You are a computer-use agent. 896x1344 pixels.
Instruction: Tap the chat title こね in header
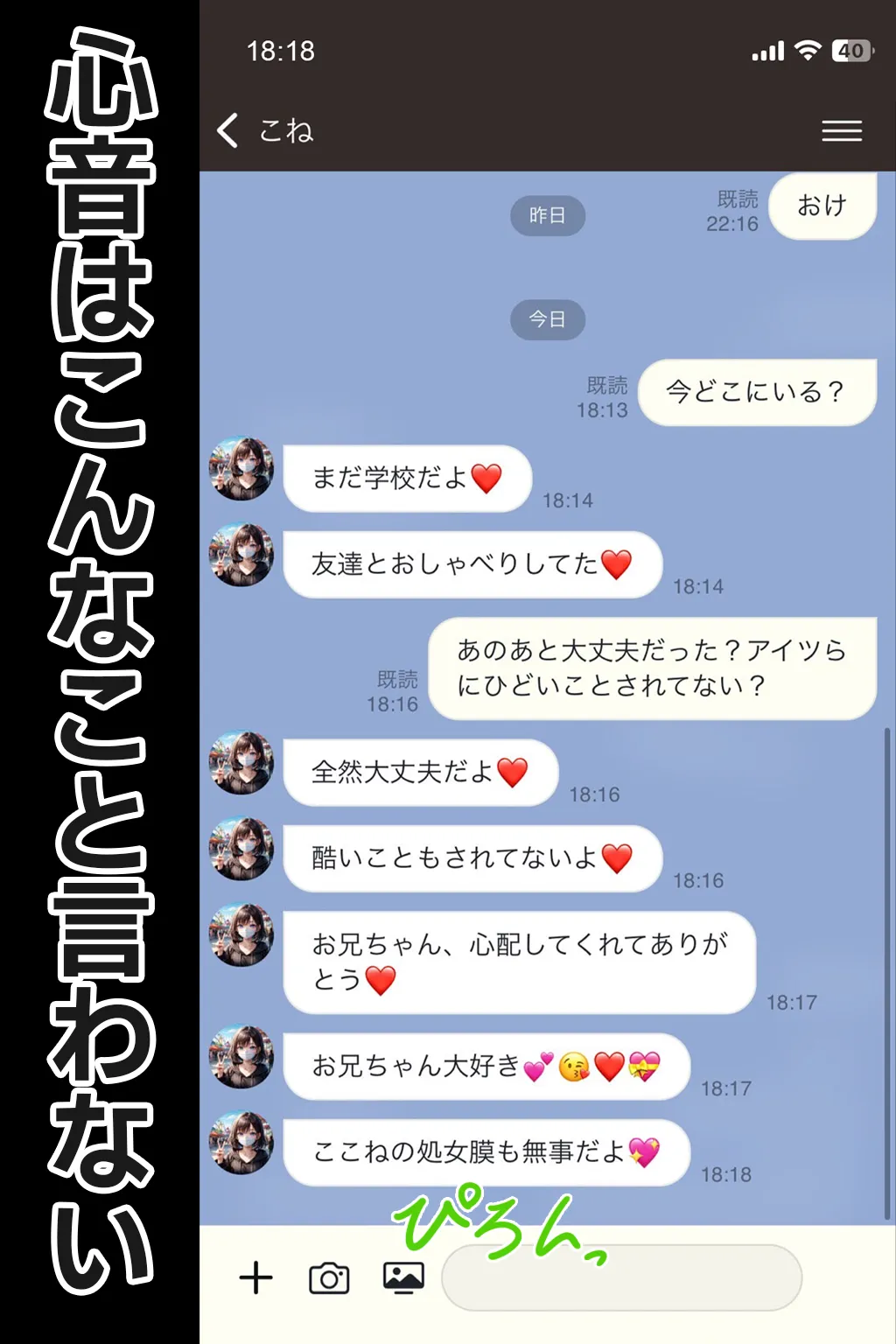[286, 130]
